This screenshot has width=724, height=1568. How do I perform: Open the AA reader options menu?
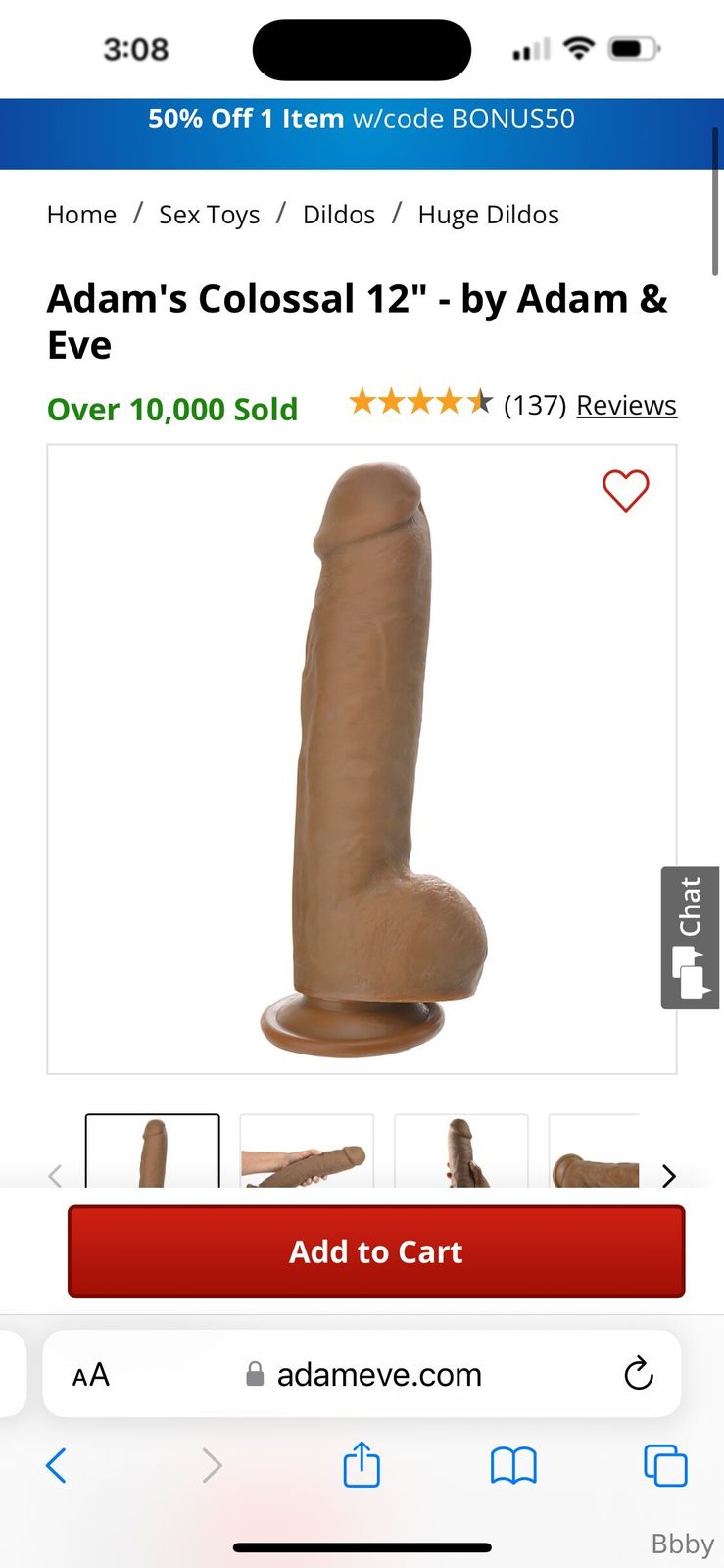pyautogui.click(x=91, y=1375)
